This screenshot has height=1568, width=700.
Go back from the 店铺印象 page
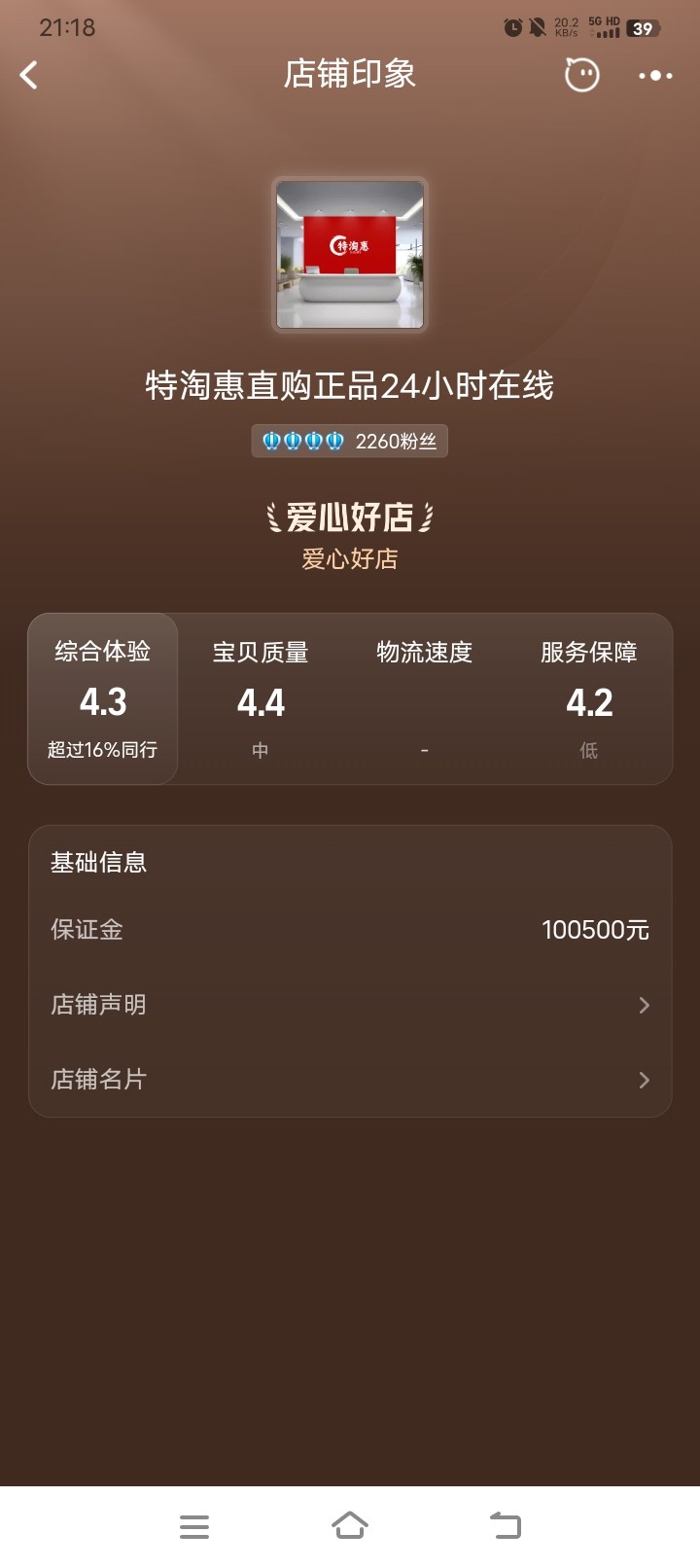pos(29,75)
